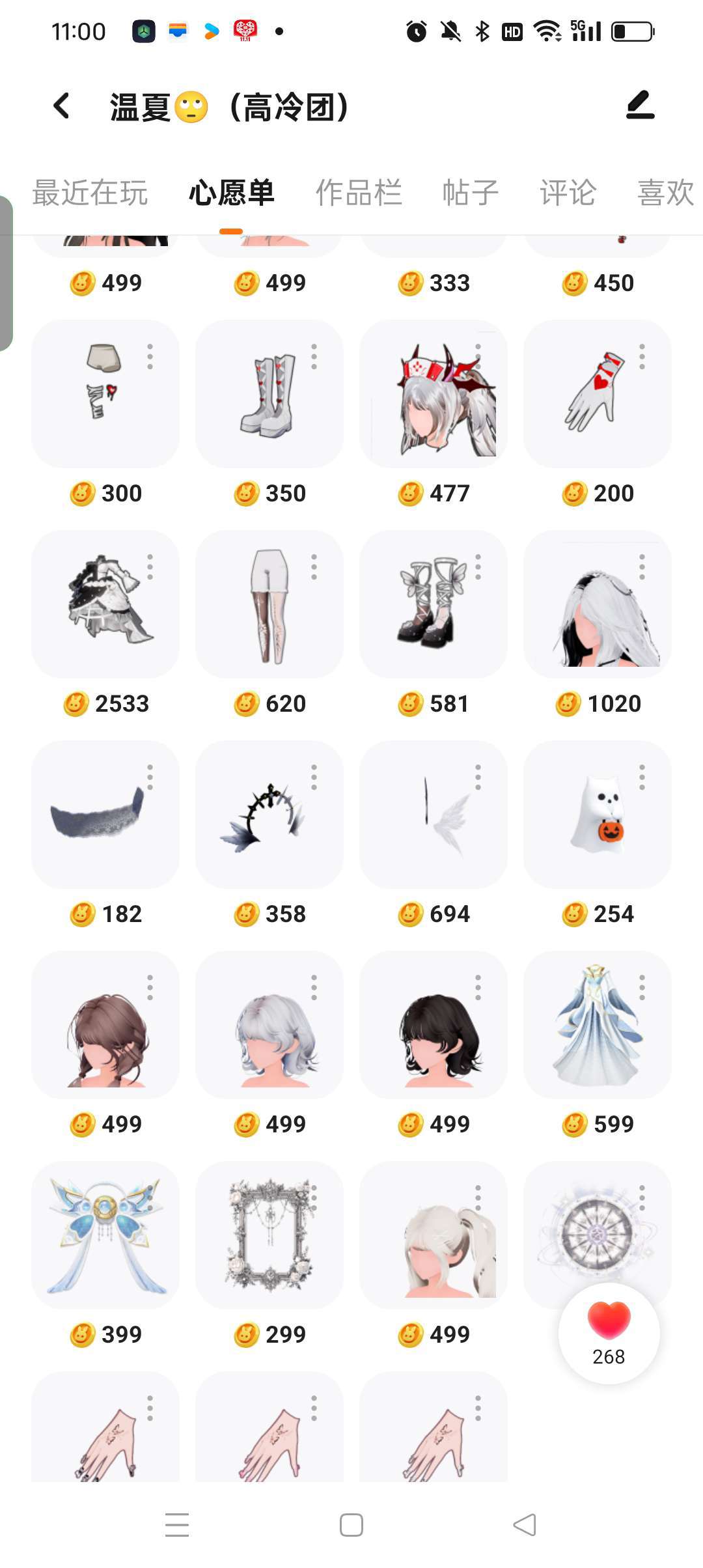Open the white wings item priced 694
The width and height of the screenshot is (703, 1568).
pyautogui.click(x=433, y=815)
